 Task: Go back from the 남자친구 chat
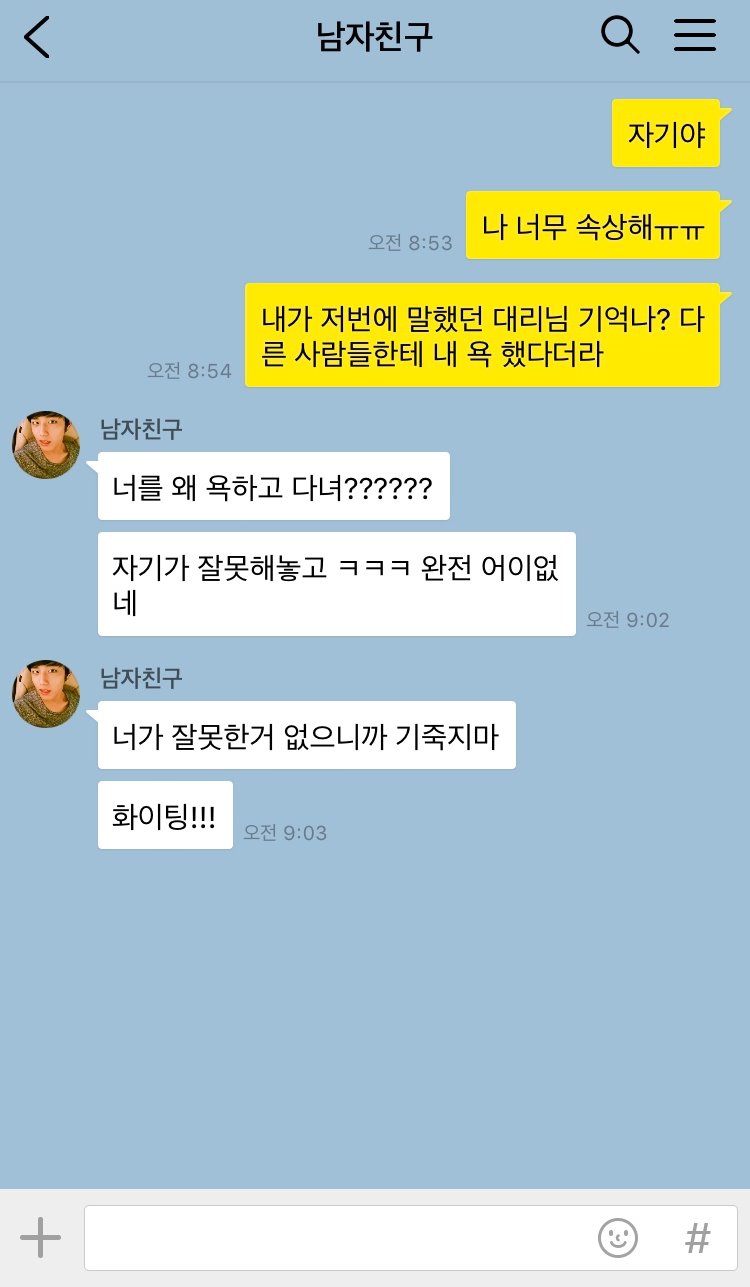tap(37, 37)
